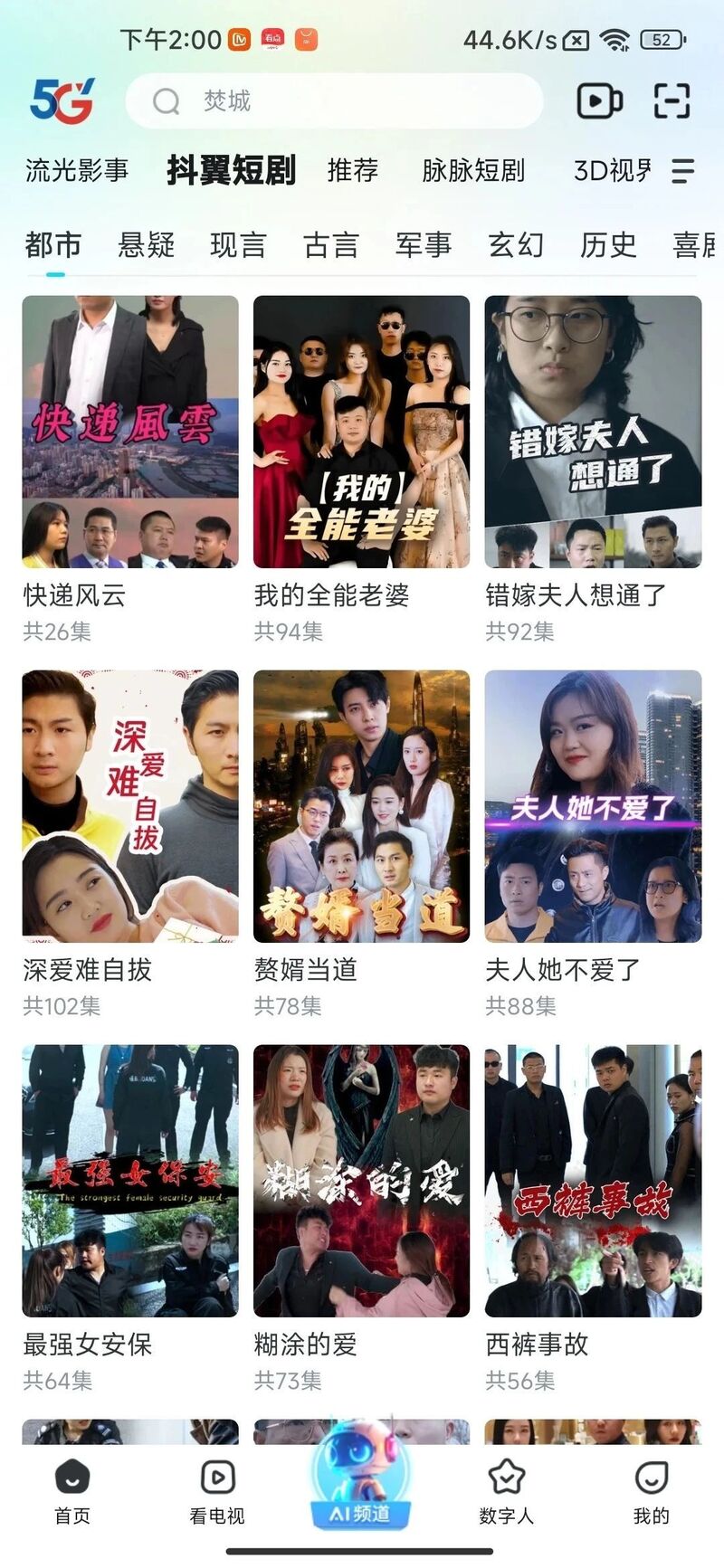Go to the 我的 profile tab
724x1568 pixels.
point(651,1492)
